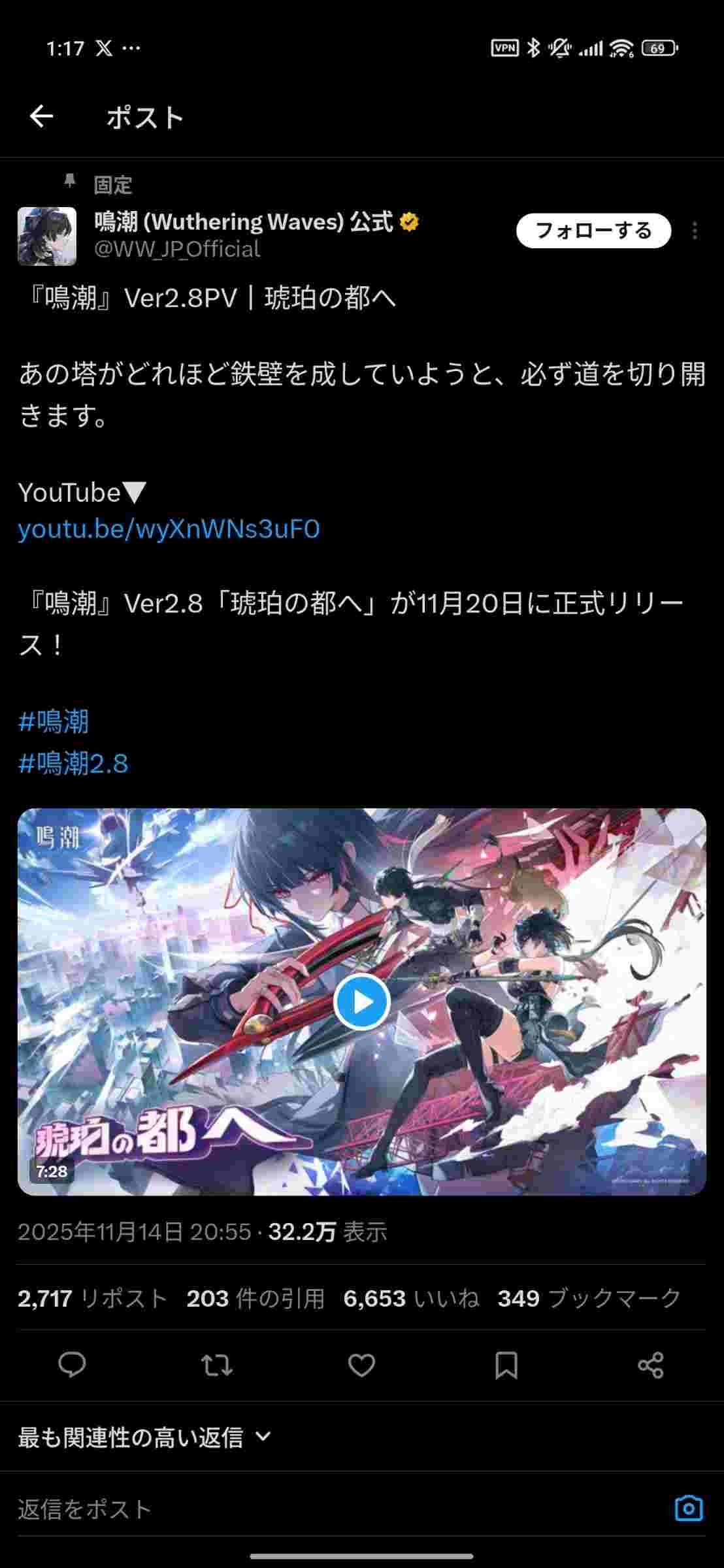Open the youtu.be/wyXnWNs3uF0 link
724x1568 pixels.
tap(169, 529)
